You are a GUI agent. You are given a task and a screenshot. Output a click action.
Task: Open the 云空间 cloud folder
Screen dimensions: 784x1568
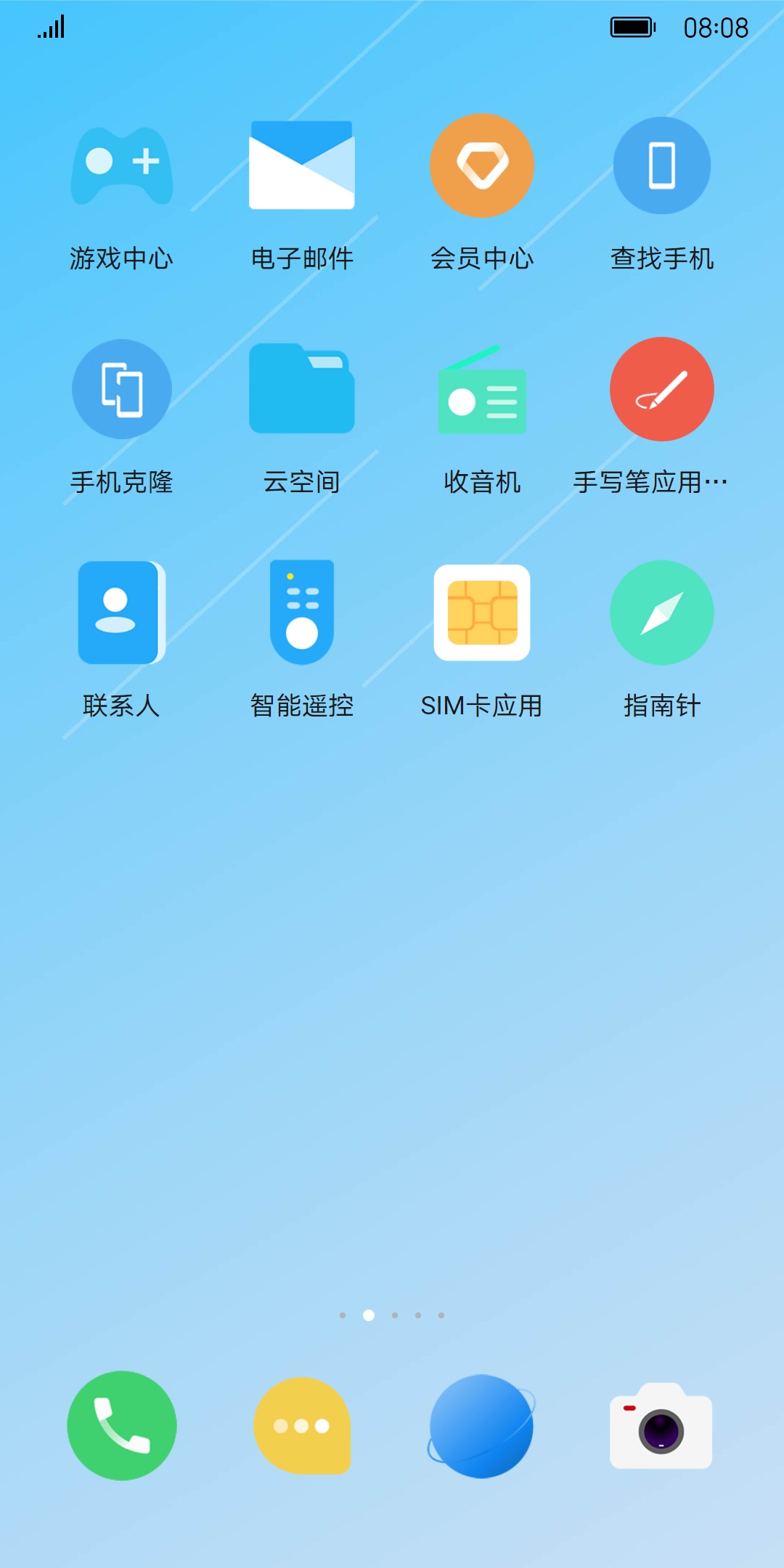301,390
